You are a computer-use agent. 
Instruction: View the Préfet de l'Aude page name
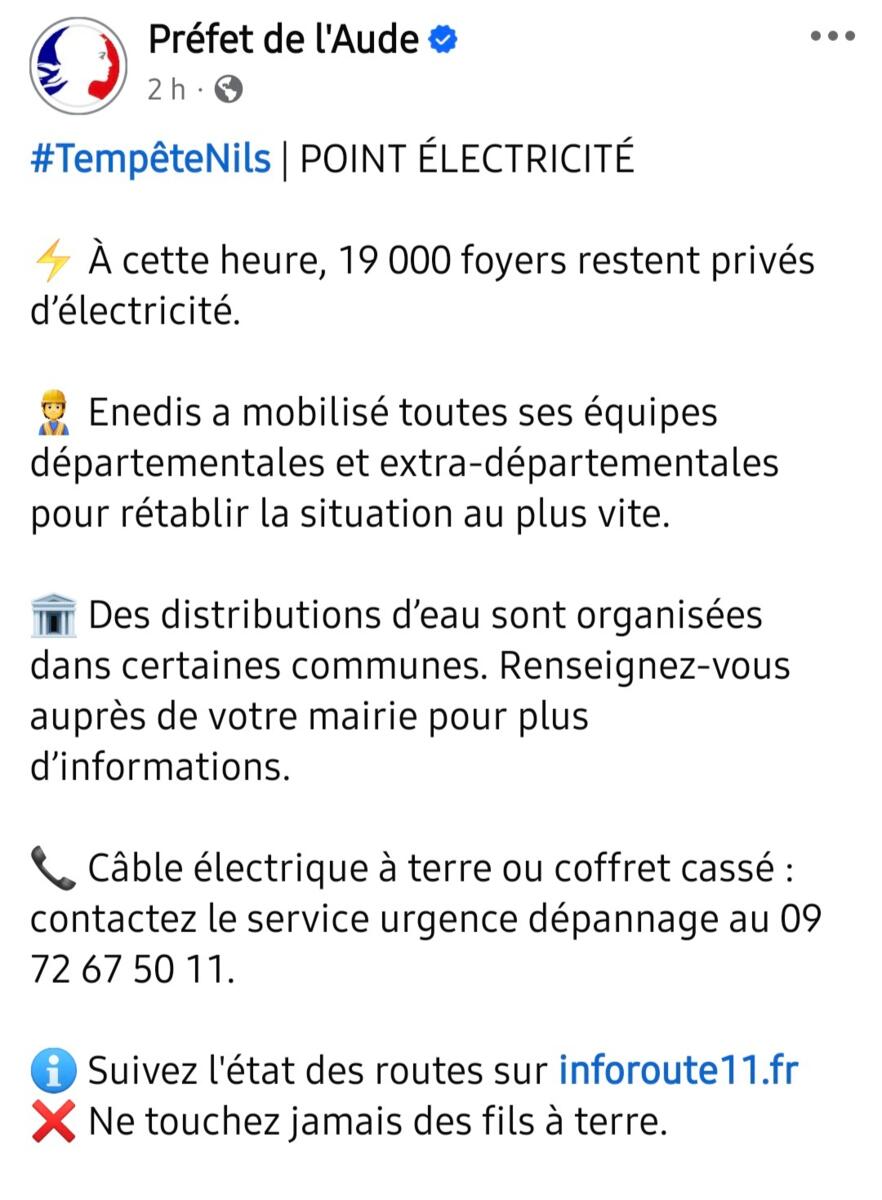(283, 40)
